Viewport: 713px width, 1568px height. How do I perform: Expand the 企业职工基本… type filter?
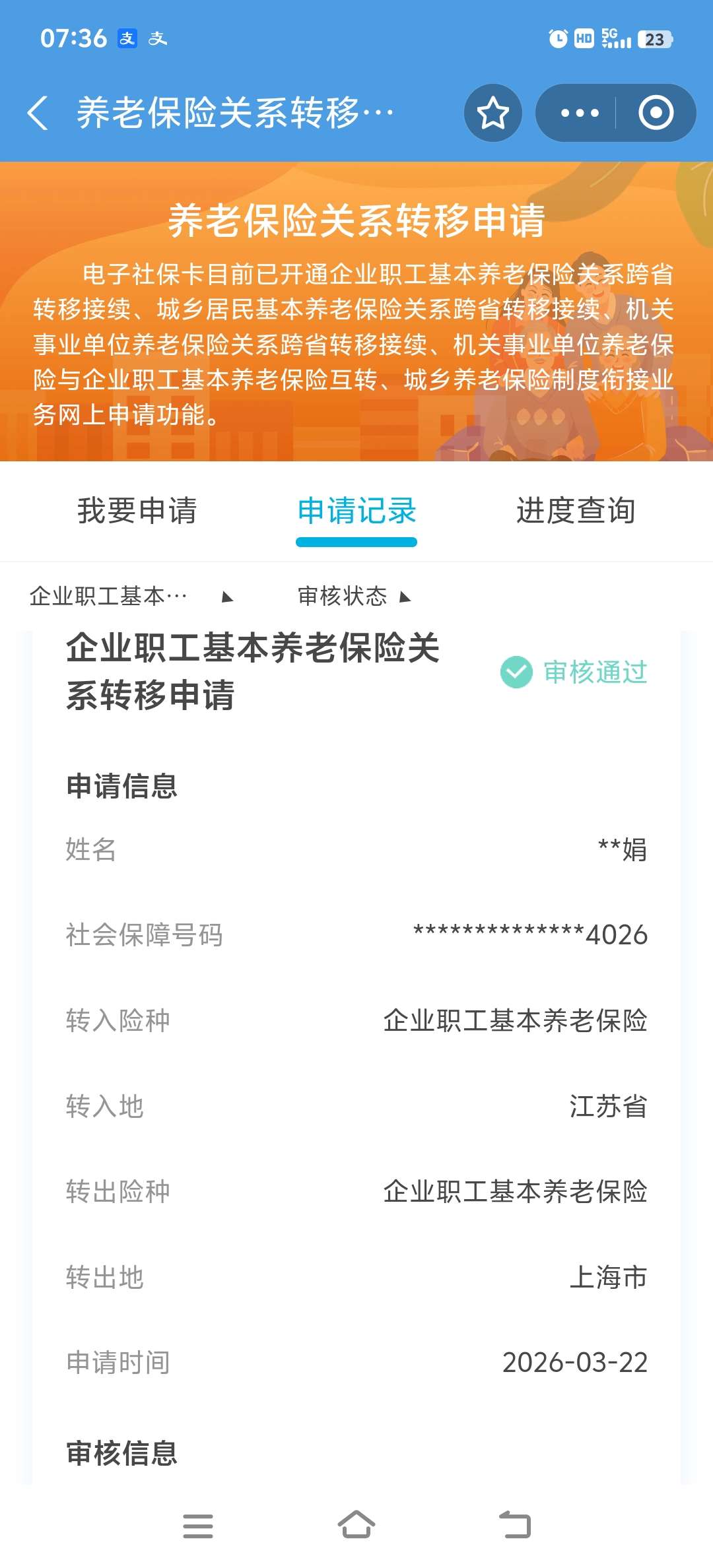coord(131,597)
